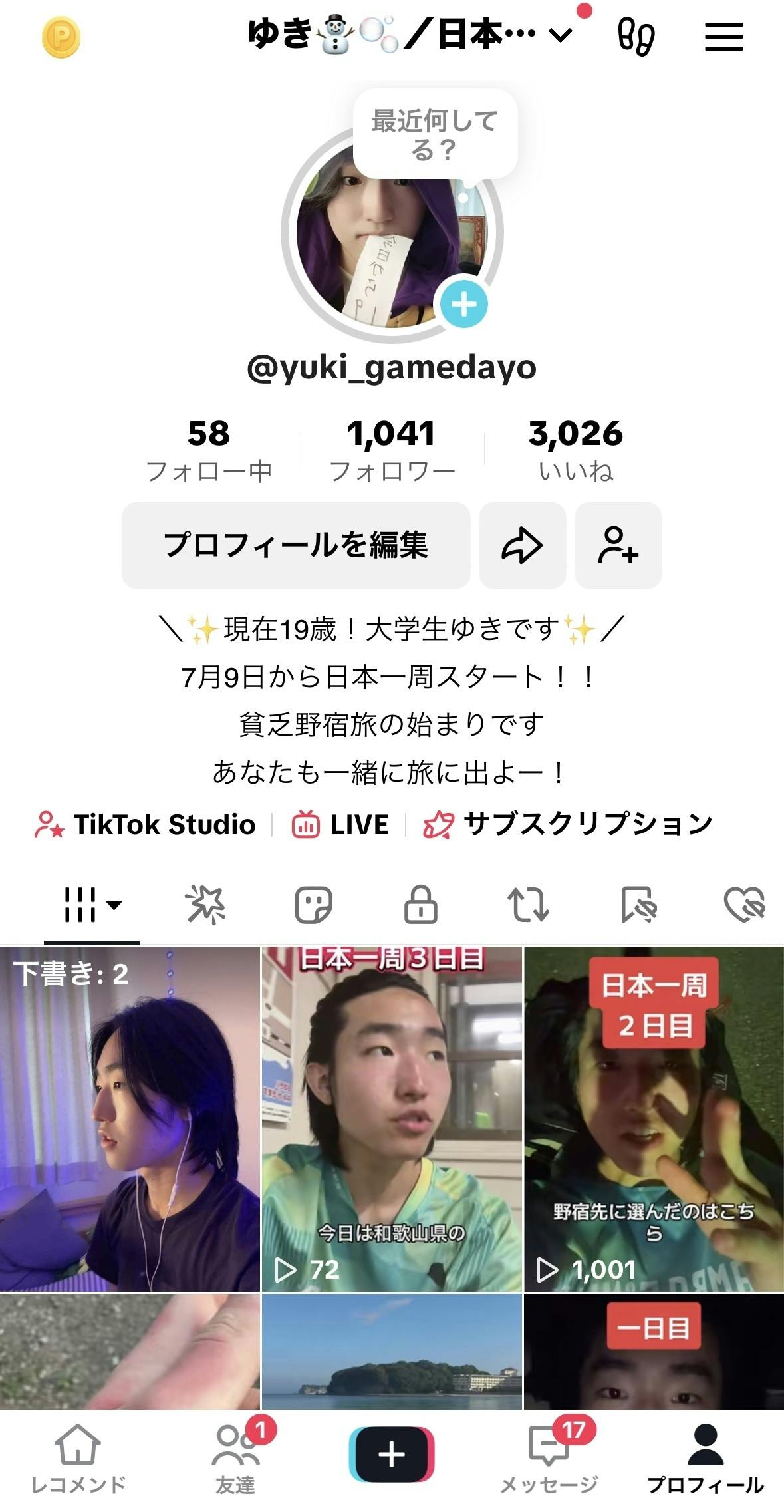
Task: Open the メッセージ inbox tab
Action: coord(549,1457)
